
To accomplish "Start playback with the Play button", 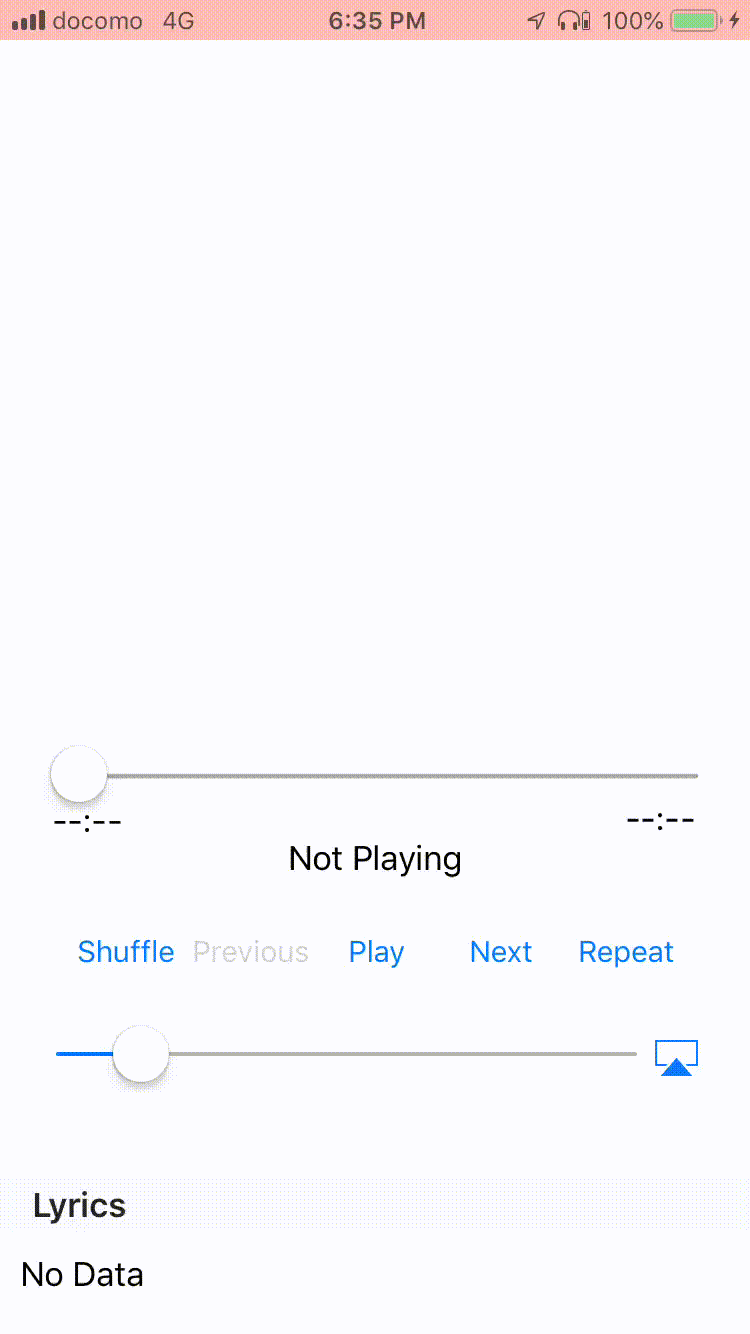I will (x=376, y=952).
